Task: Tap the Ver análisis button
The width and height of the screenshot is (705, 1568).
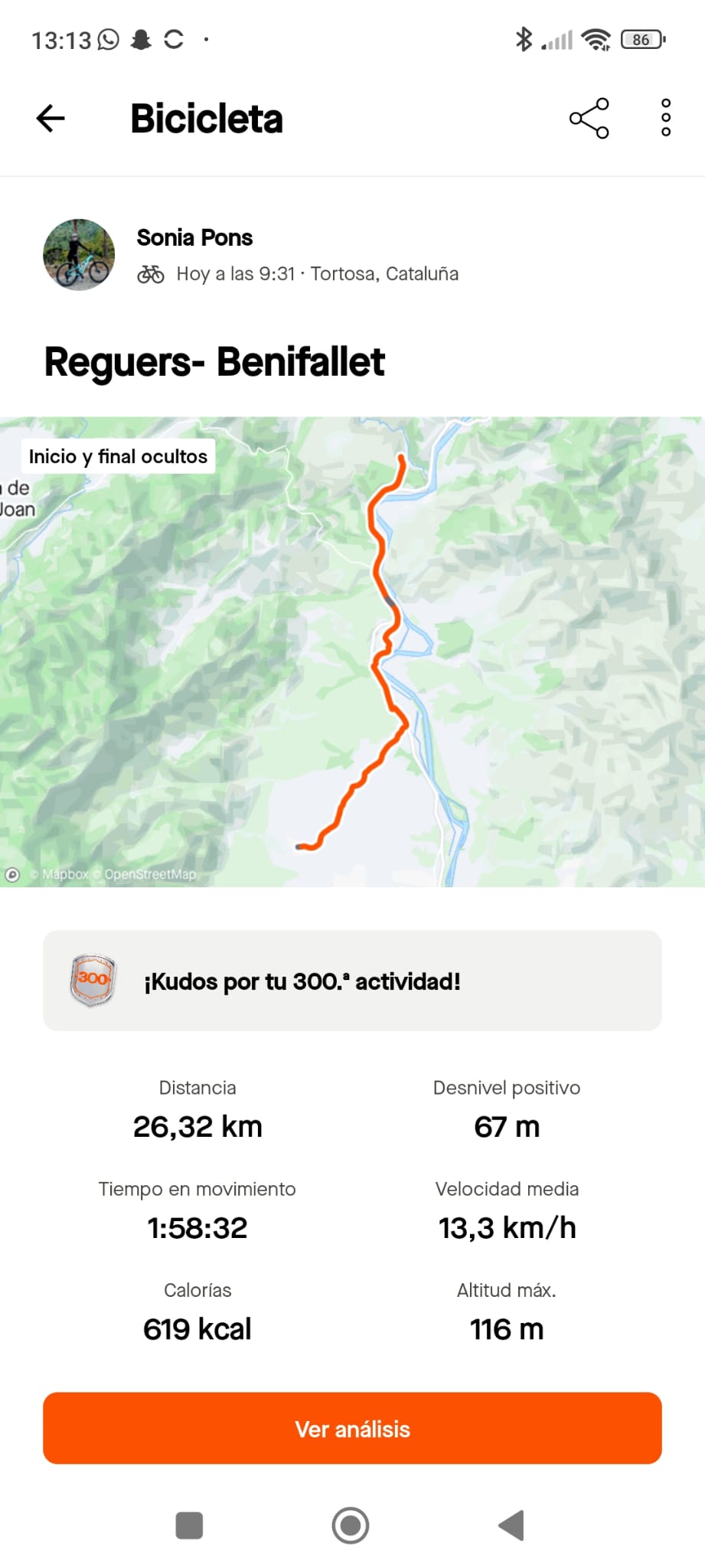Action: [352, 1429]
